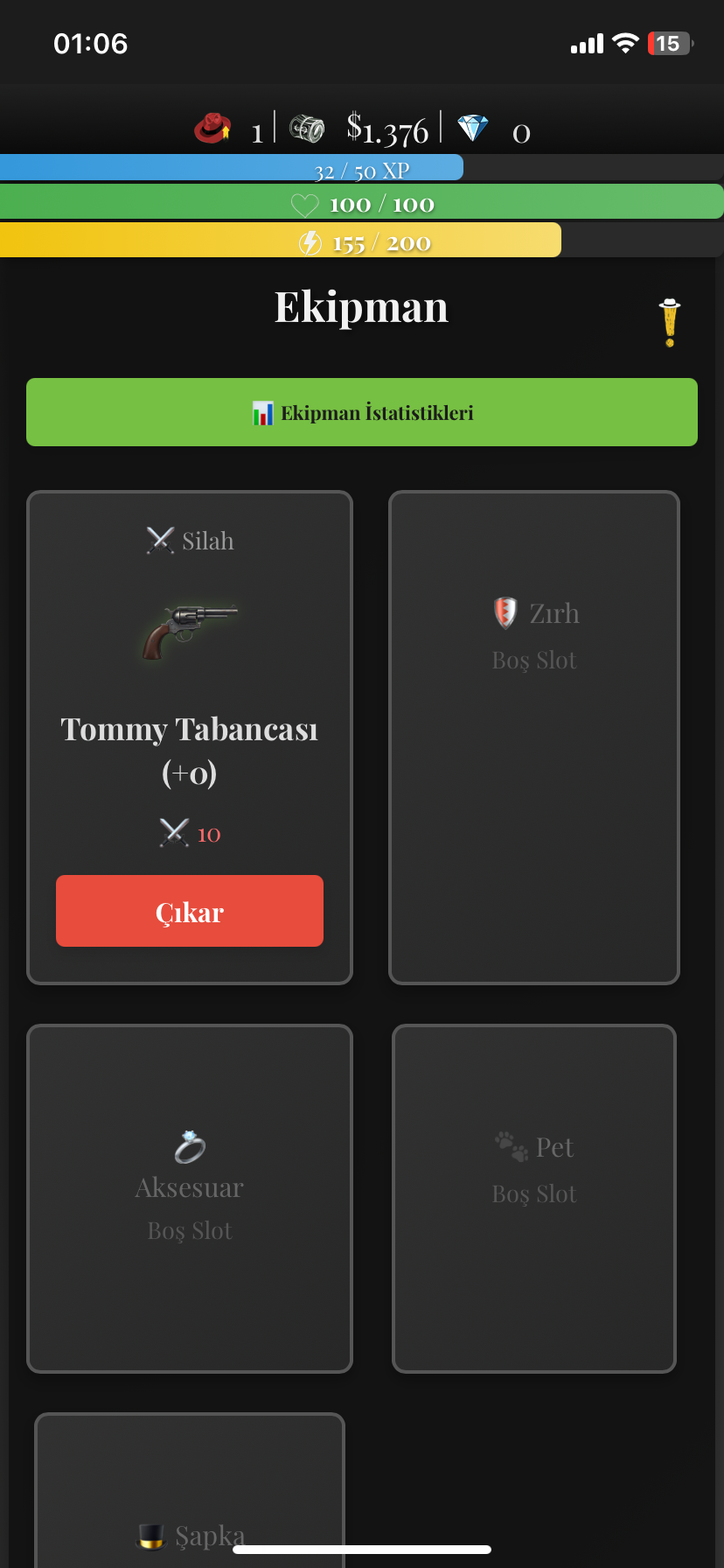Open Ekipman İstatistikleri stats
Image resolution: width=724 pixels, height=1568 pixels.
pyautogui.click(x=362, y=412)
